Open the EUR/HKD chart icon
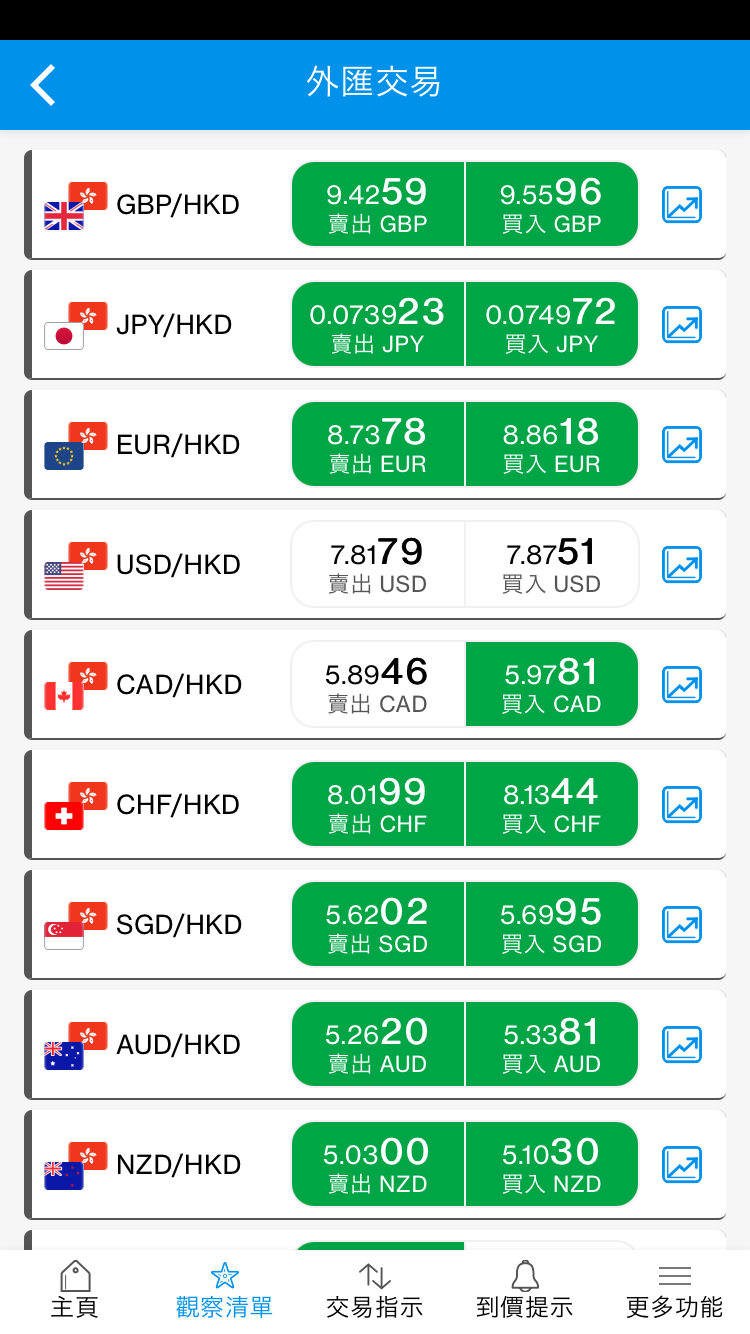Viewport: 750px width, 1334px height. pyautogui.click(x=681, y=444)
